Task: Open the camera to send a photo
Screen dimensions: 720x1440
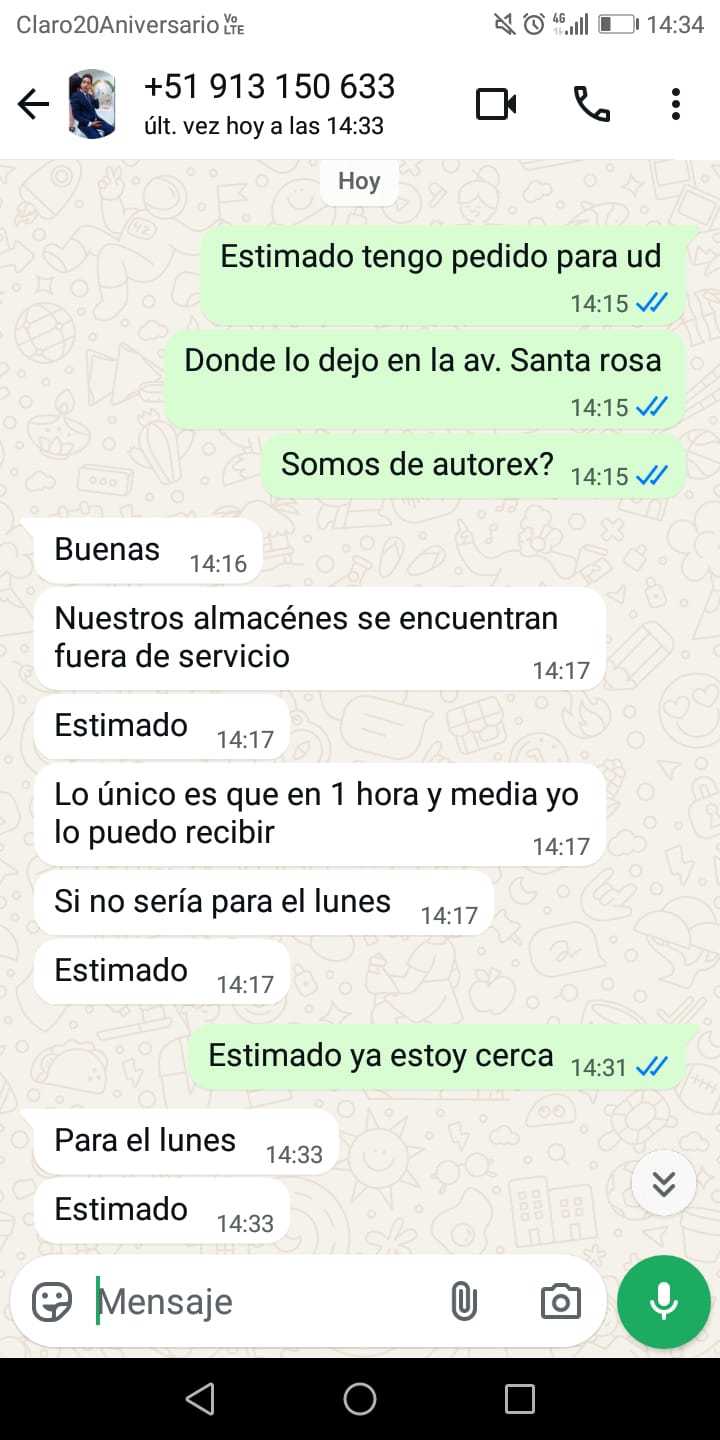Action: click(560, 1301)
